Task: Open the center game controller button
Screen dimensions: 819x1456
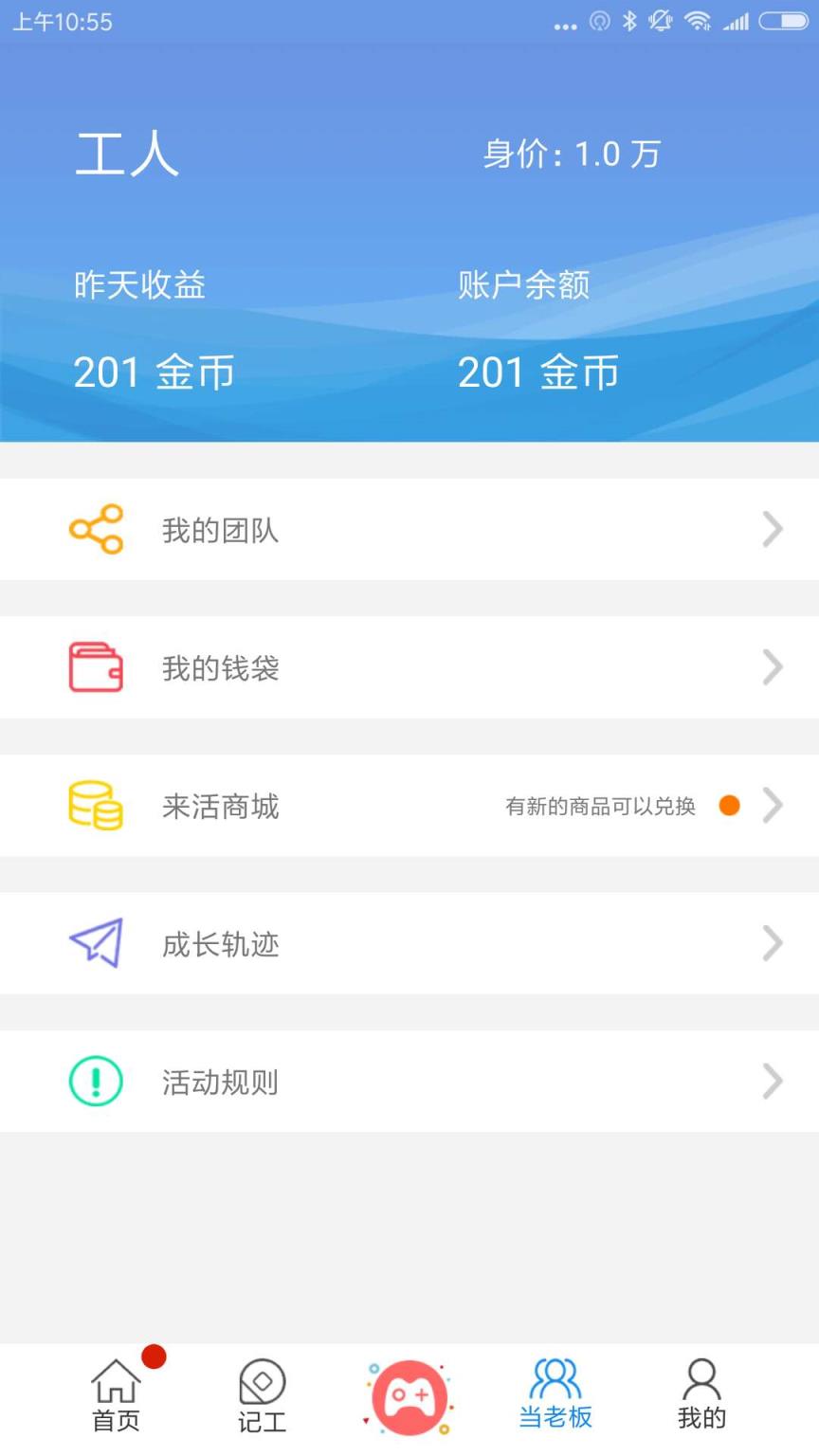Action: [409, 1393]
